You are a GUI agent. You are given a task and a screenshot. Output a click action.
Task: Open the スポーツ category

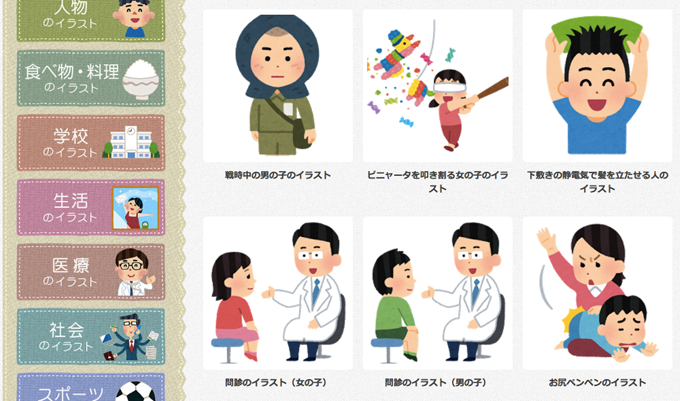(90, 390)
